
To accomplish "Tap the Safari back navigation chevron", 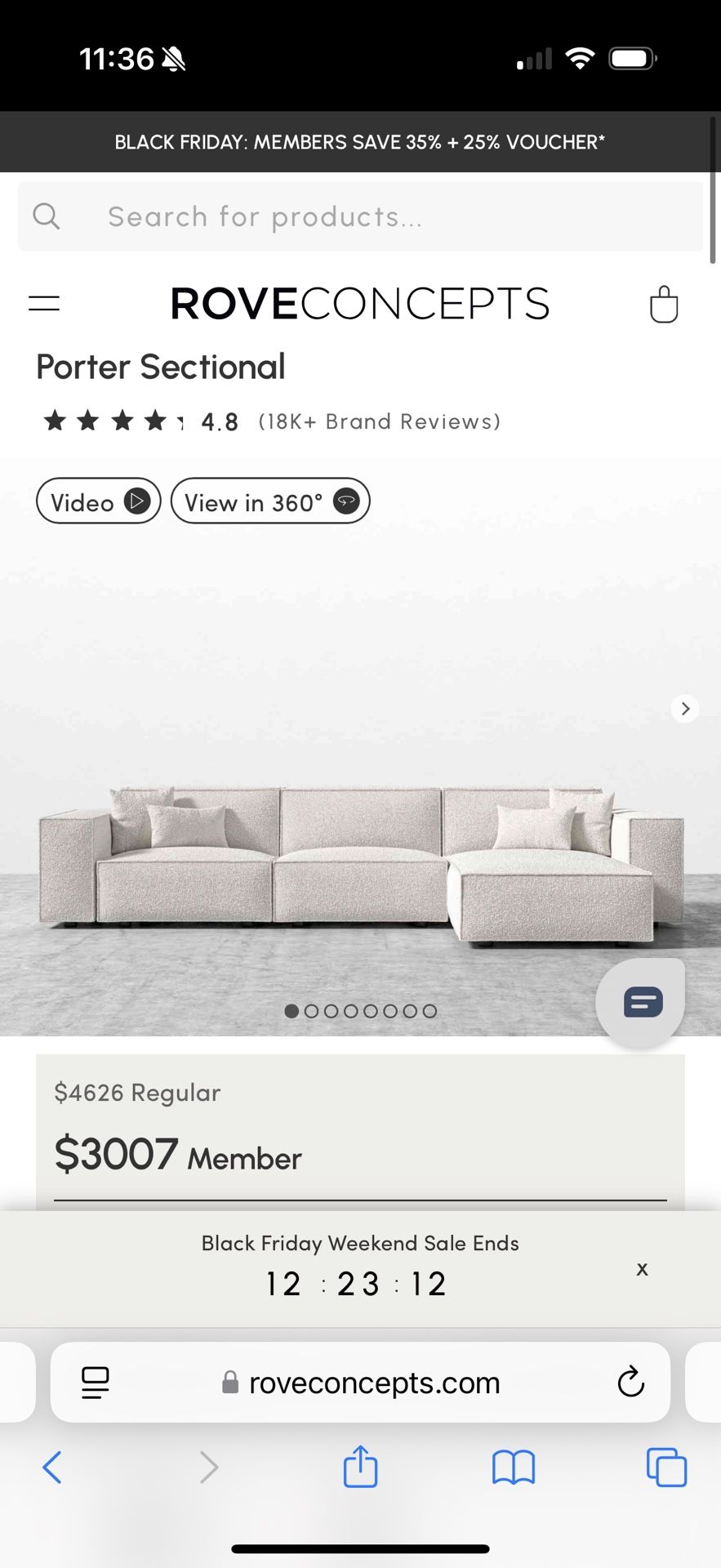I will pos(52,1466).
